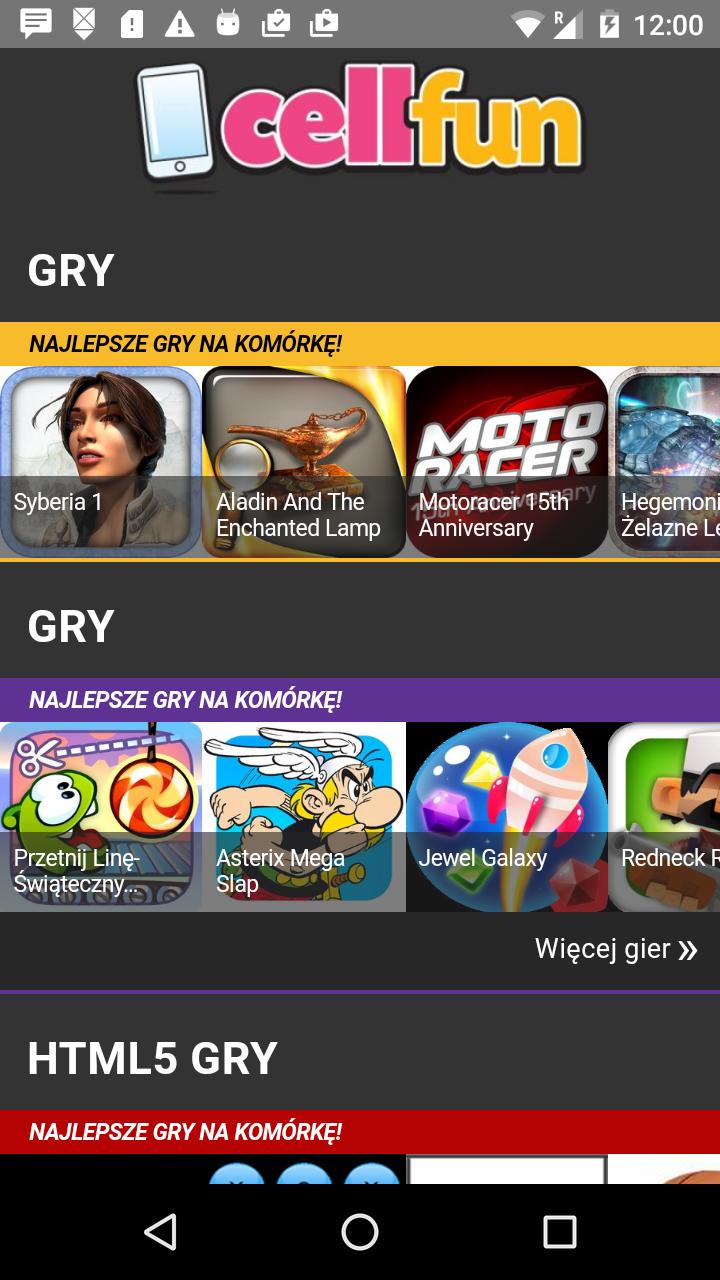This screenshot has height=1280, width=720.
Task: Select the Asterix Mega Slap game
Action: click(x=303, y=817)
